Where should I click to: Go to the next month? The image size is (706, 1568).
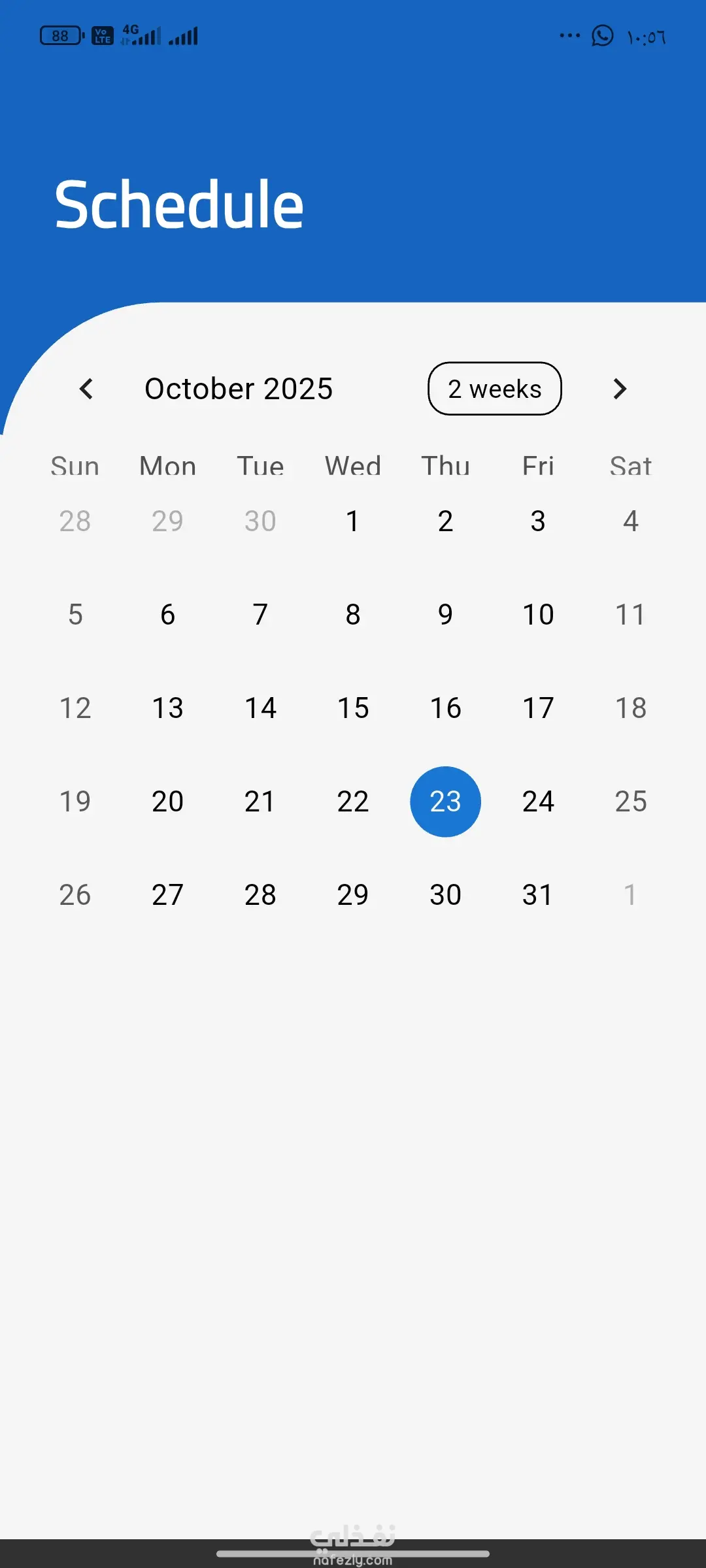tap(620, 389)
